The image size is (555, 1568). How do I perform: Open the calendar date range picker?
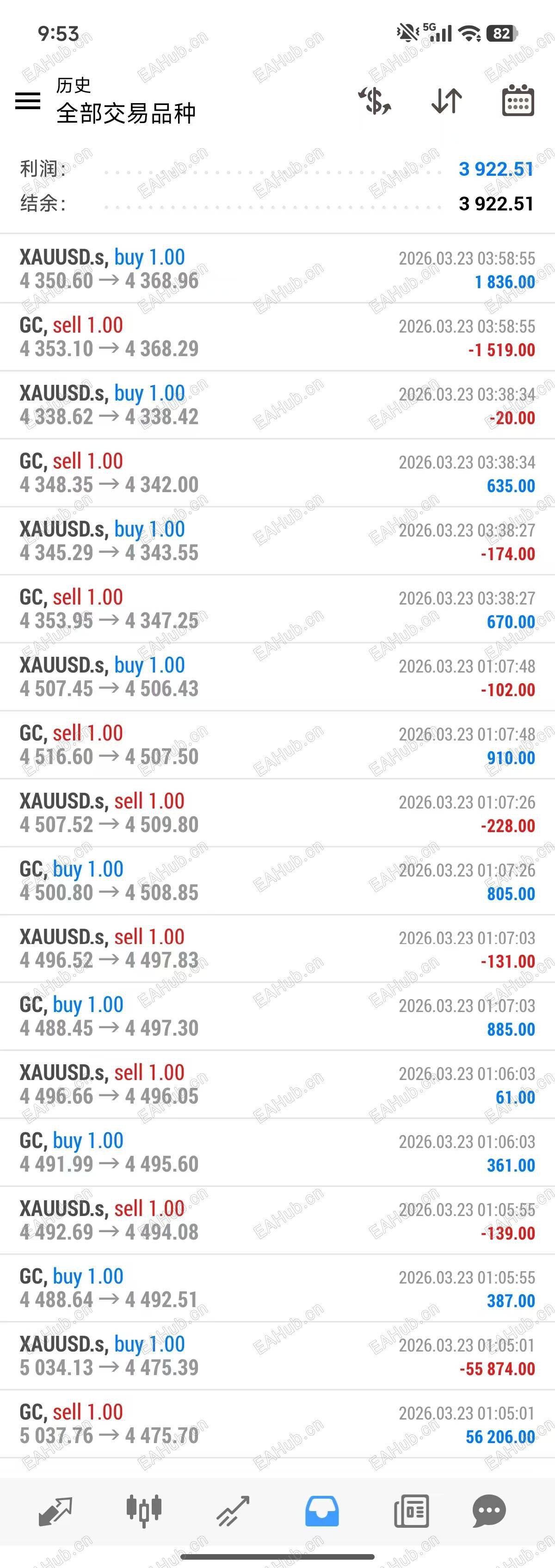(518, 100)
